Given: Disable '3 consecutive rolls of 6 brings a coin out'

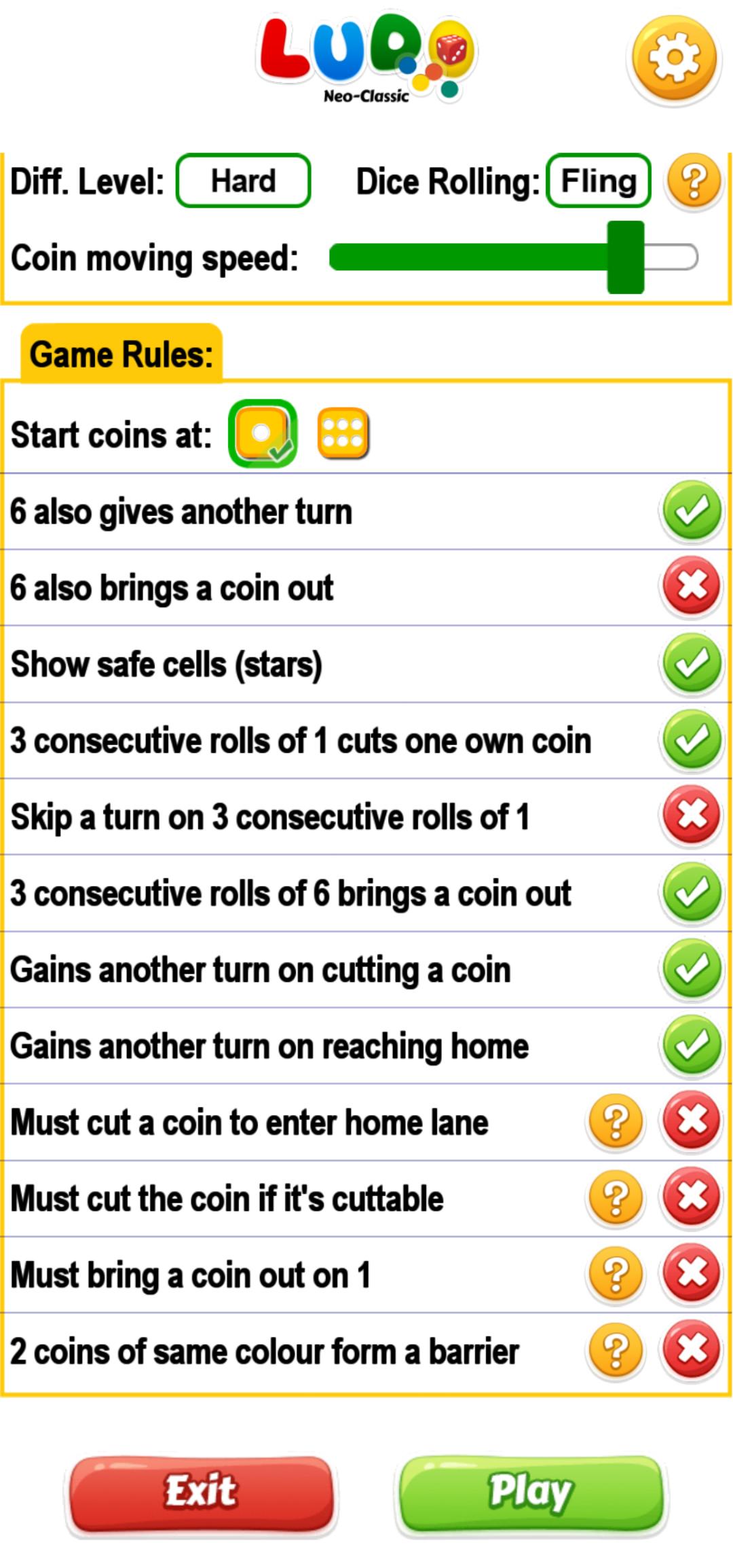Looking at the screenshot, I should 692,892.
